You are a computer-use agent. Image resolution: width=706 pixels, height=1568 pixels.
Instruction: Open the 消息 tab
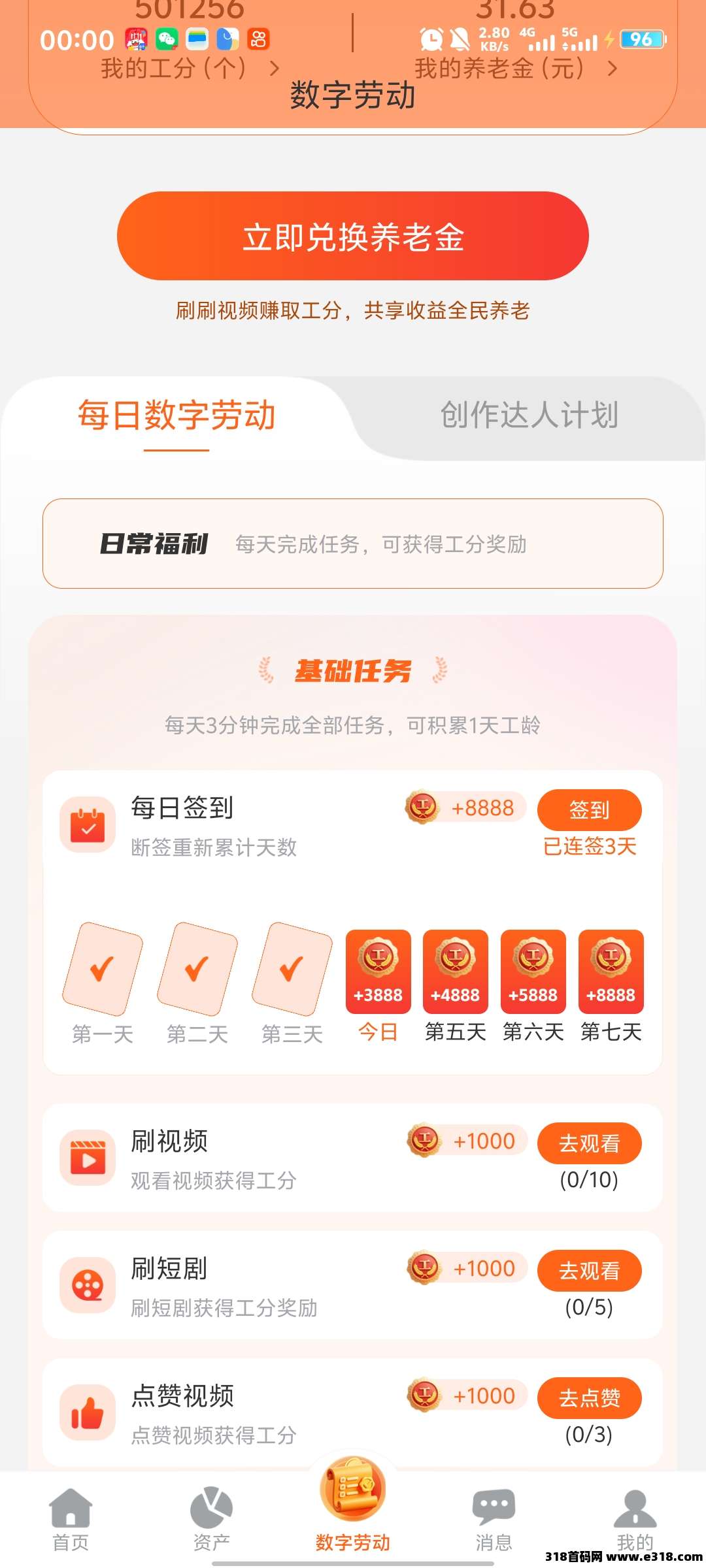494,1519
